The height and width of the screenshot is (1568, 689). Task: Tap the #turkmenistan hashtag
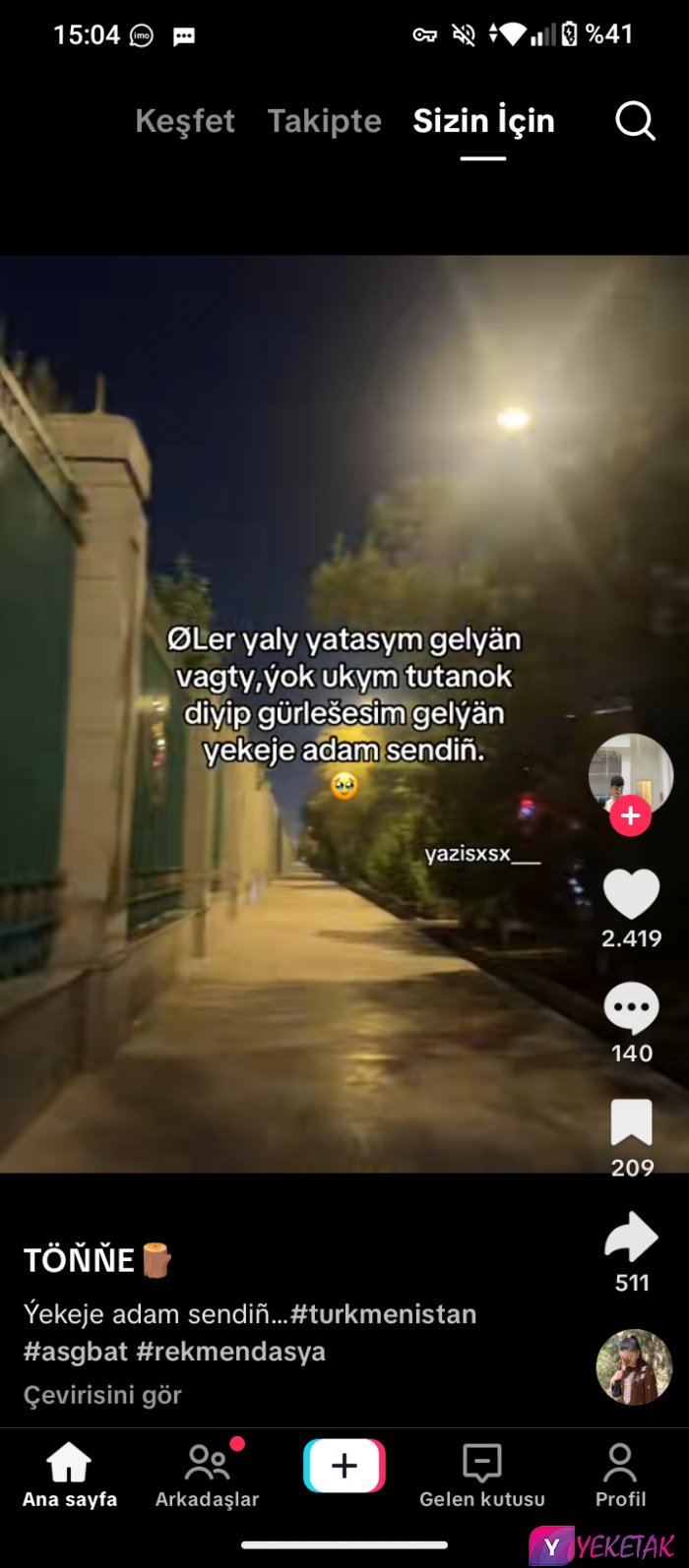click(383, 1314)
